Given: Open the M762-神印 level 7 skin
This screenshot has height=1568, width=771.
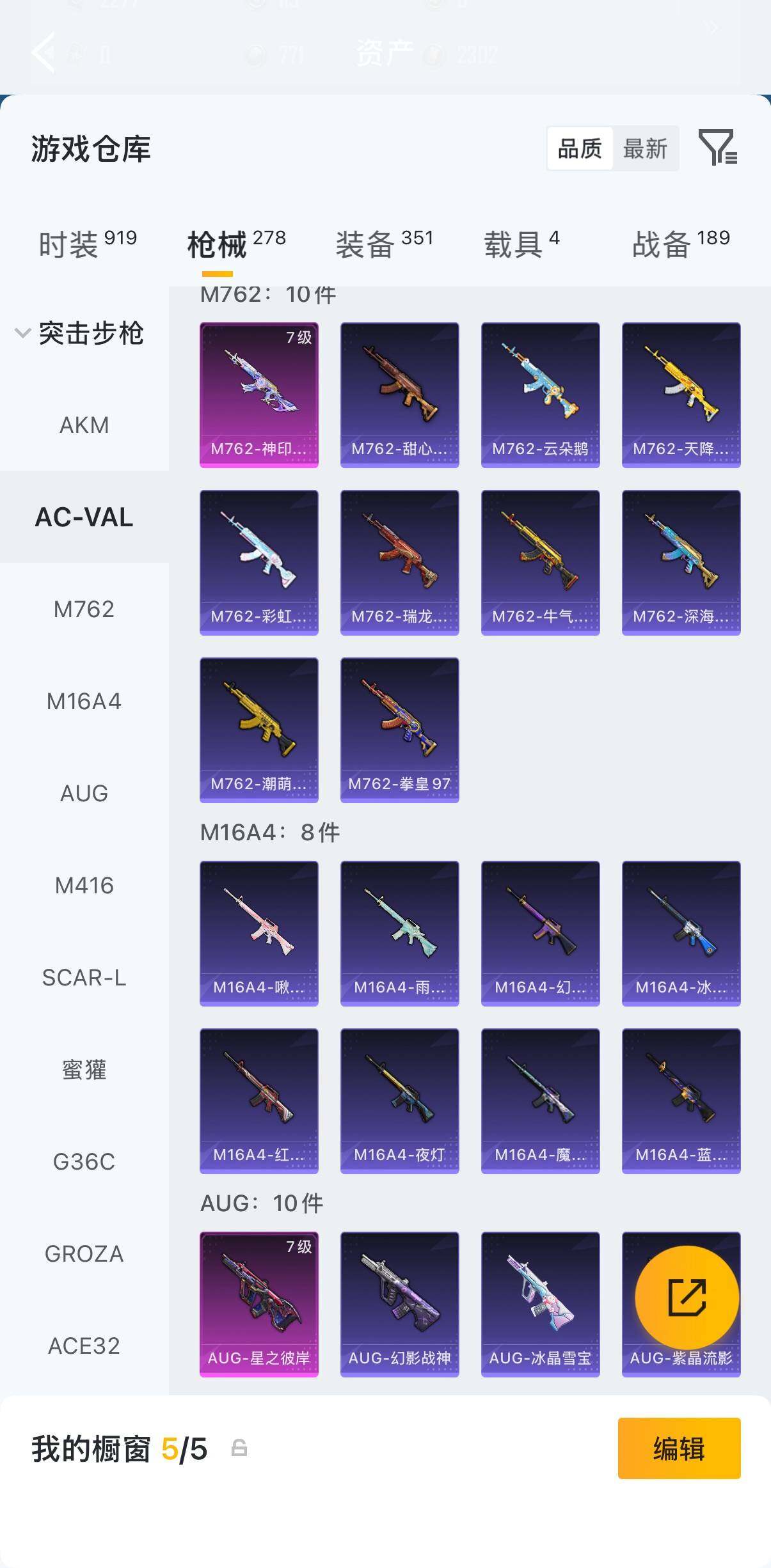Looking at the screenshot, I should click(259, 395).
